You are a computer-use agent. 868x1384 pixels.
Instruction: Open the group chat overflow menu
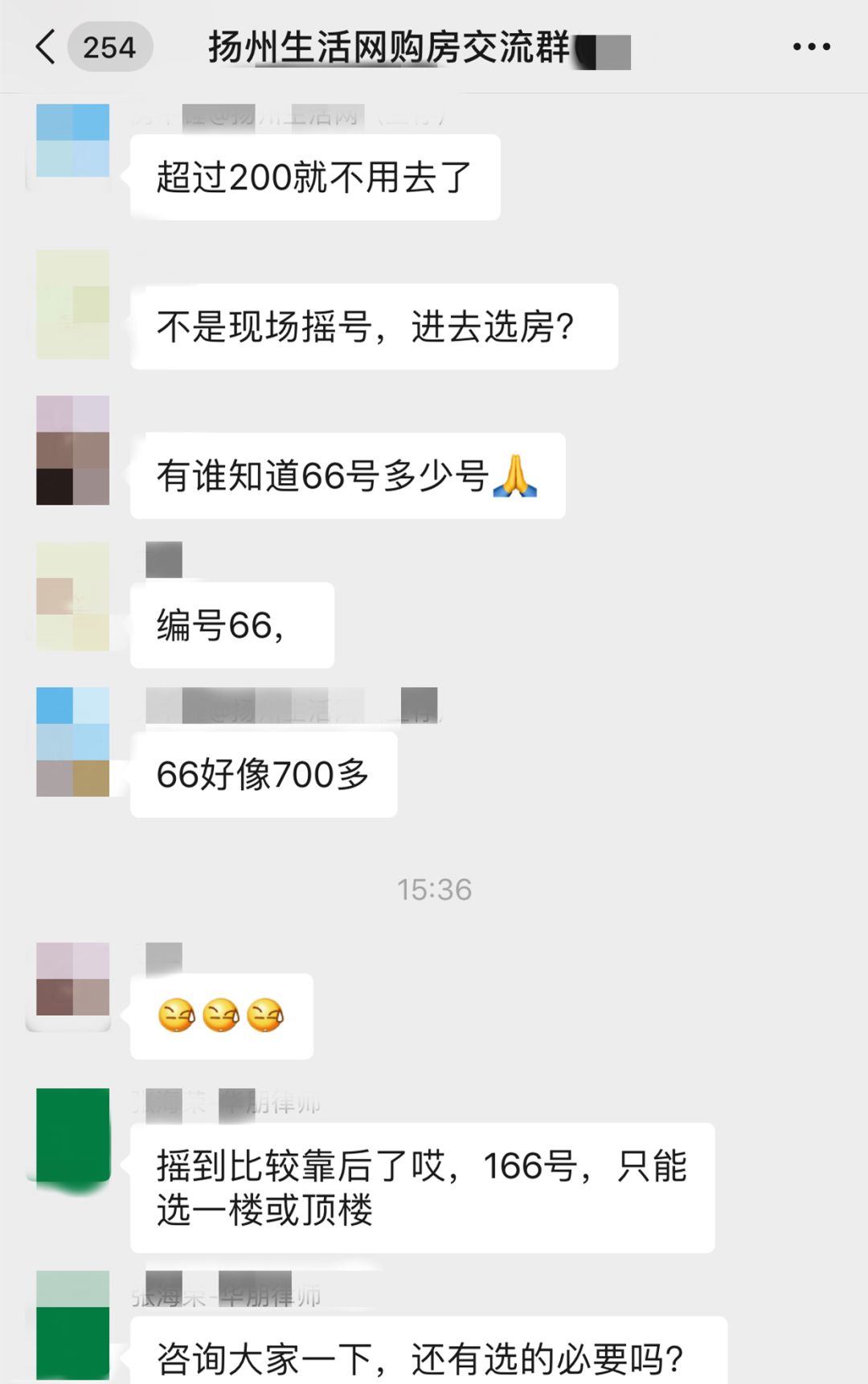coord(811,47)
